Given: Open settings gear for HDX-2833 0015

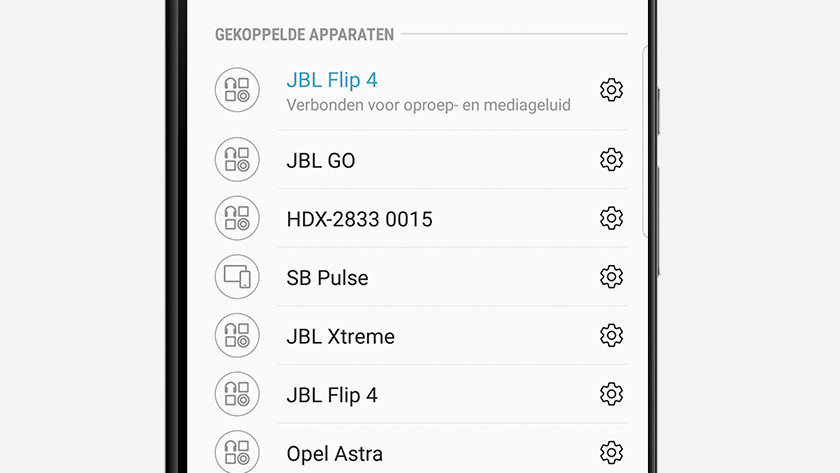Looking at the screenshot, I should pyautogui.click(x=611, y=219).
